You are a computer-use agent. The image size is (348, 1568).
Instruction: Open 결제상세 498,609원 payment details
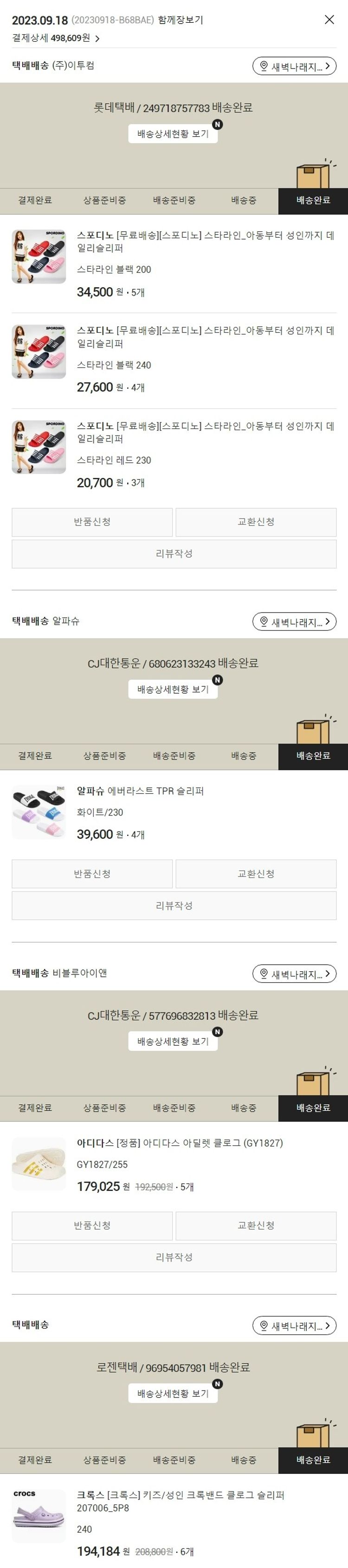click(56, 38)
